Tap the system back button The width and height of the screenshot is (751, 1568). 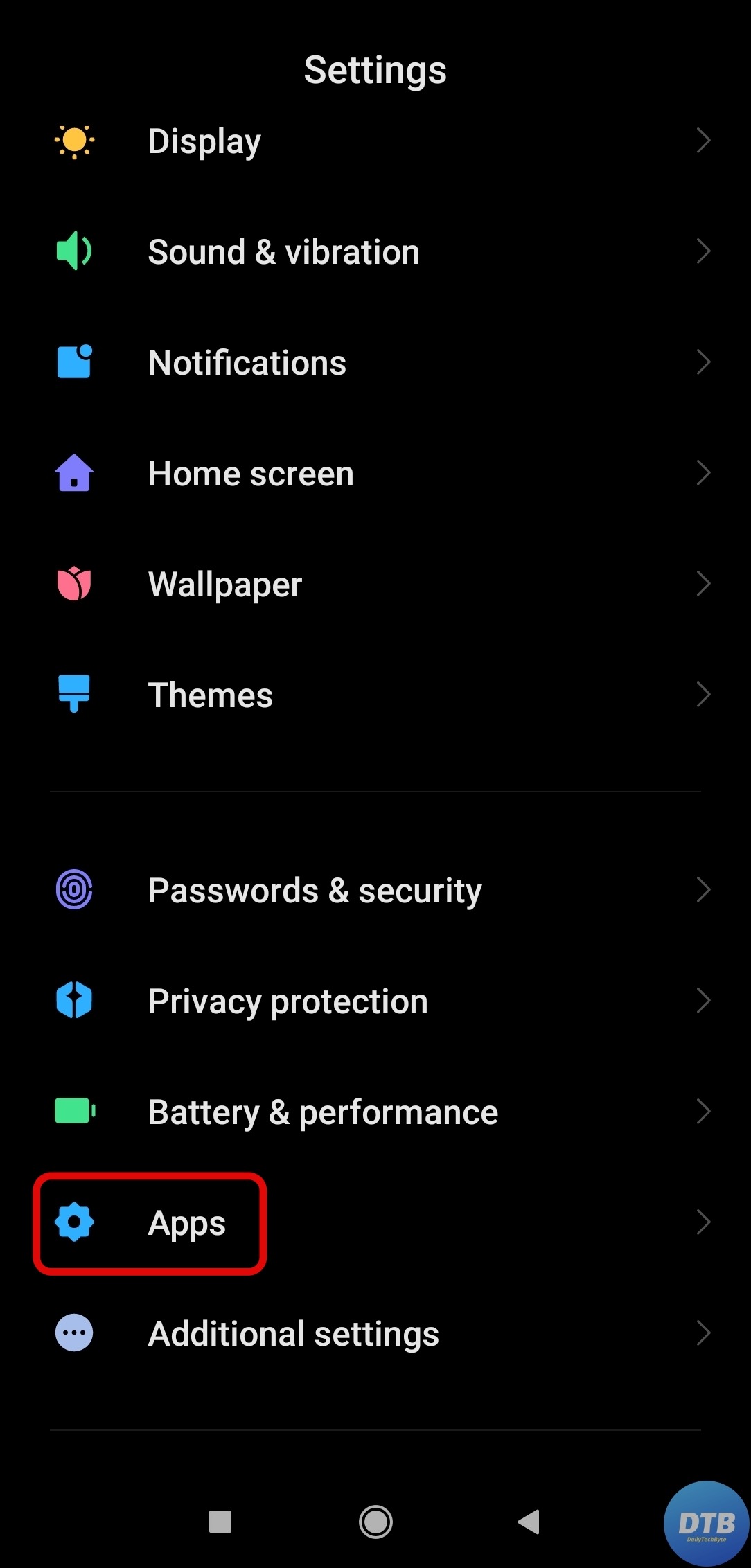[529, 1522]
